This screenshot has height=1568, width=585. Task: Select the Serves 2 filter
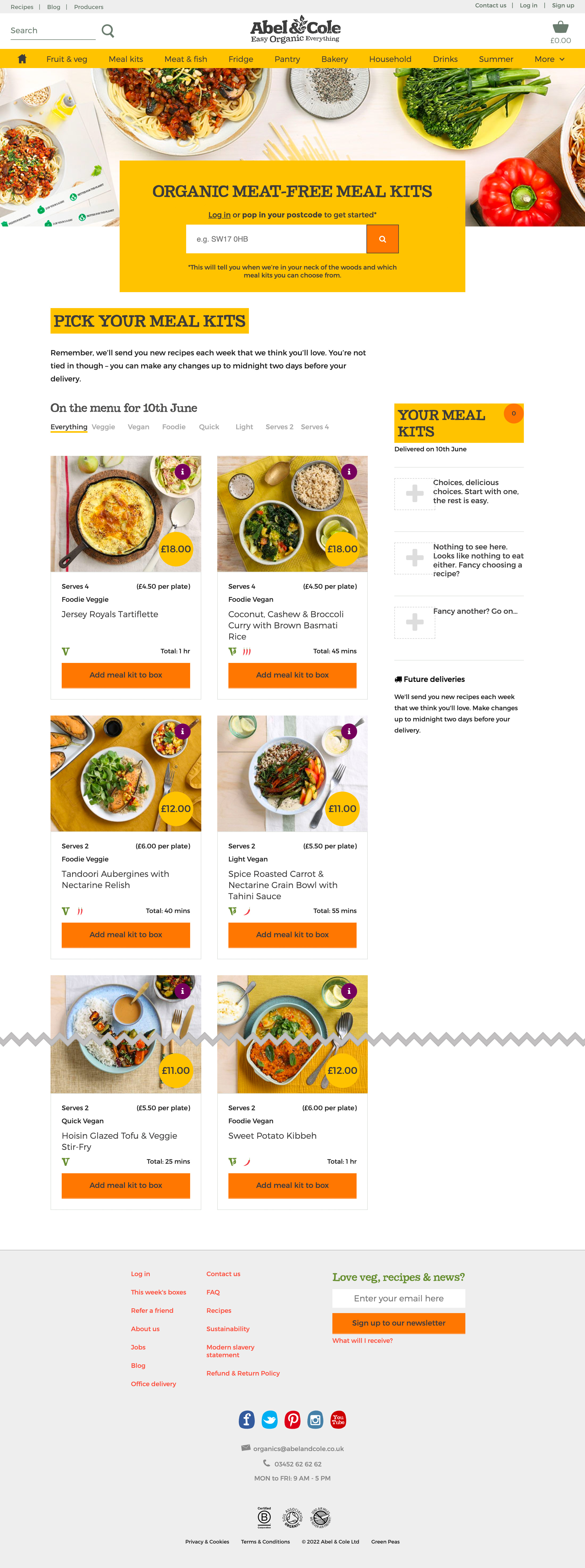(279, 427)
